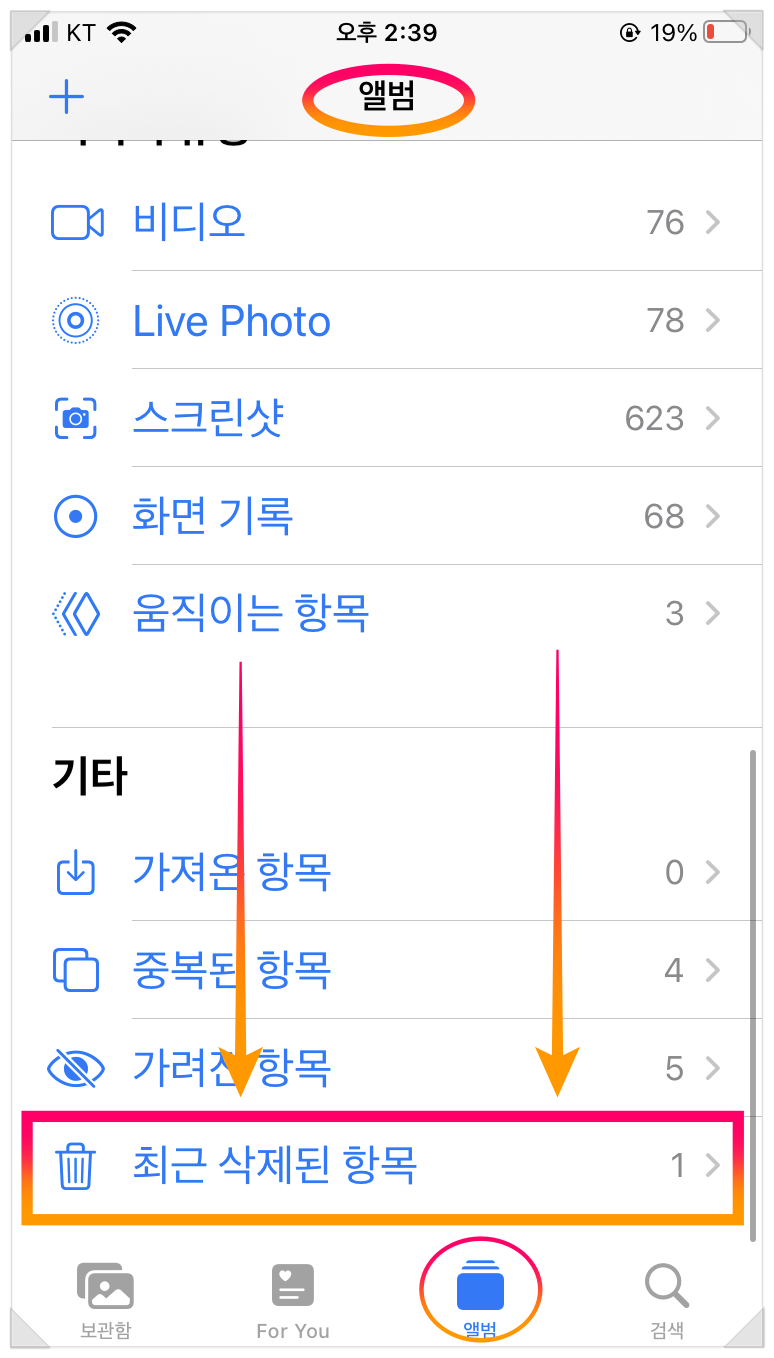Switch to the For You tab
Screen dimensions: 774x1358
coord(293,1298)
